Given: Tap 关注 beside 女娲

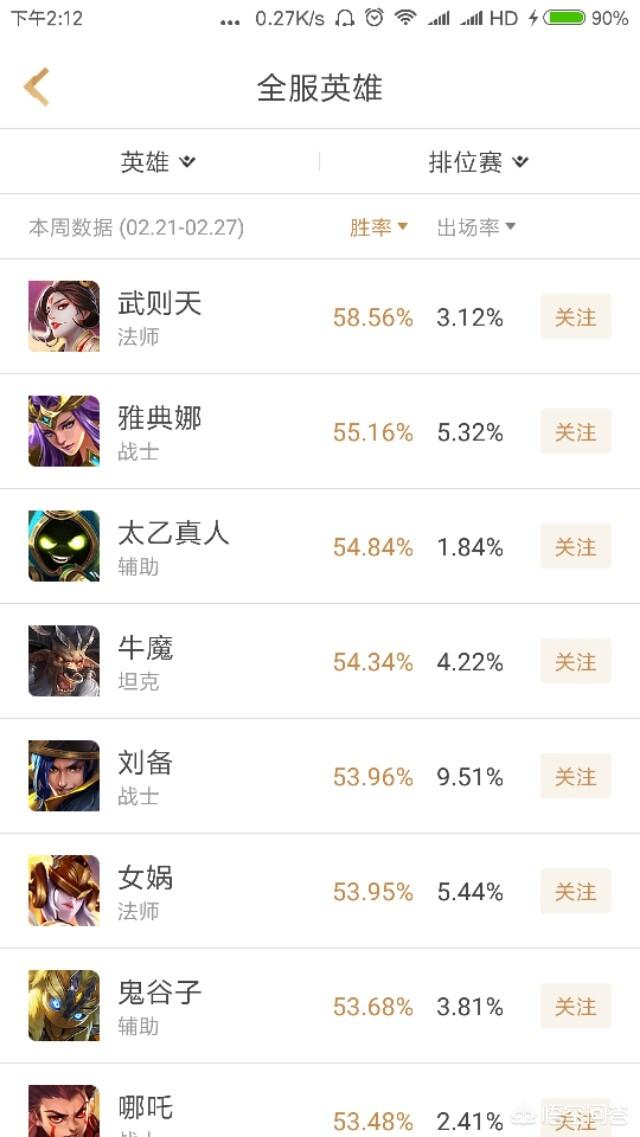Looking at the screenshot, I should pyautogui.click(x=575, y=892).
